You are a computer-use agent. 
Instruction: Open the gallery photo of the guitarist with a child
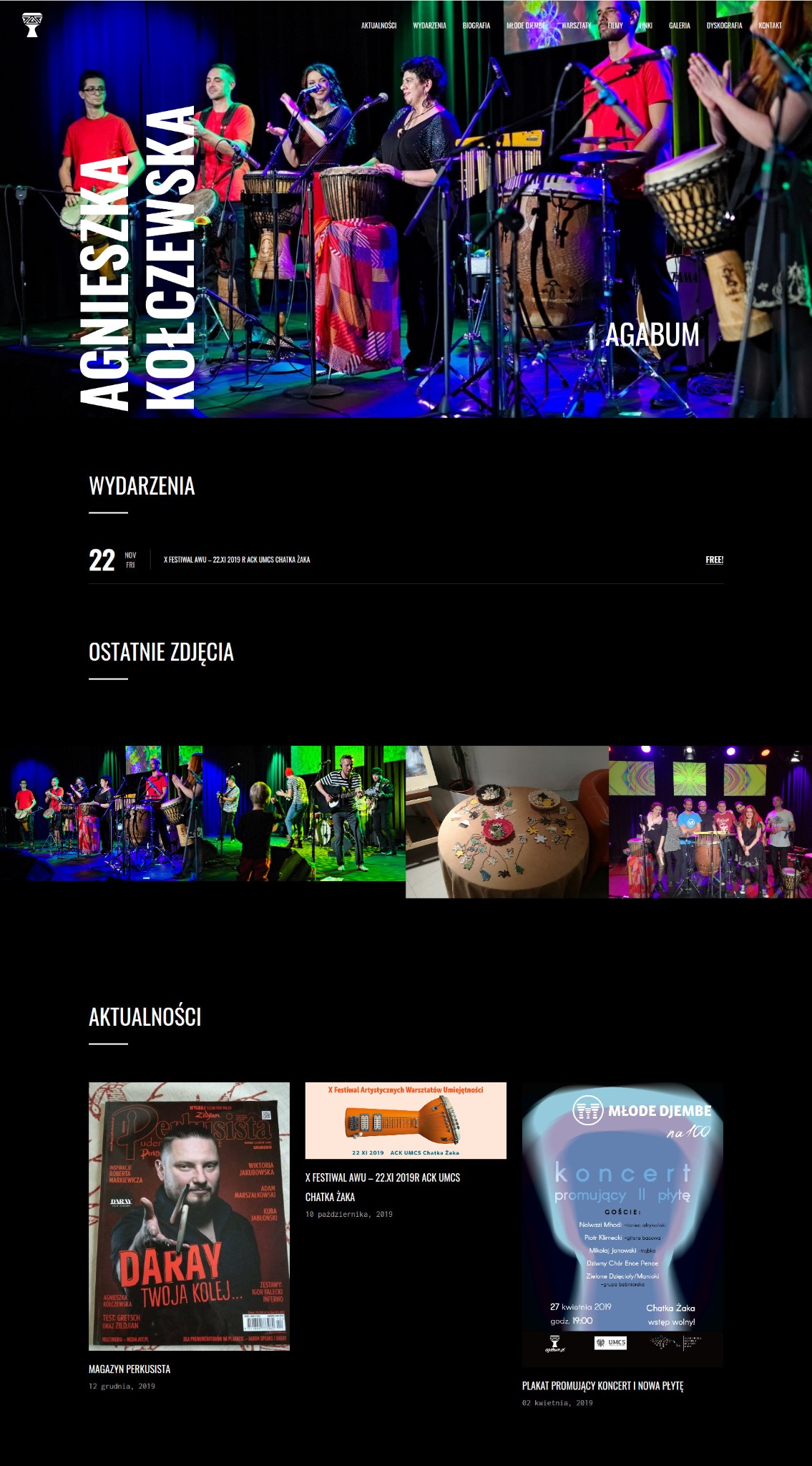point(304,814)
